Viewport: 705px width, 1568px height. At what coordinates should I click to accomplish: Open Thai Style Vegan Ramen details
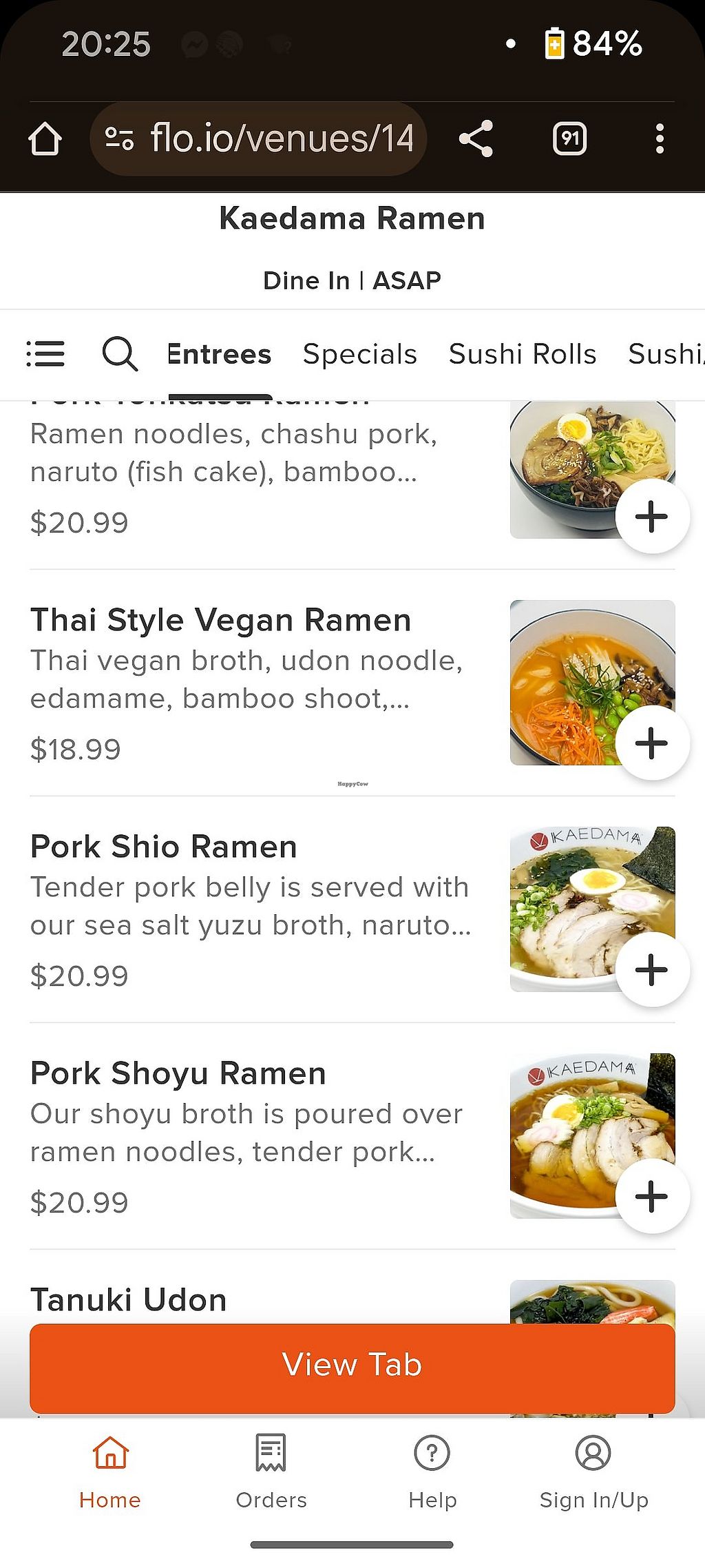(x=220, y=620)
